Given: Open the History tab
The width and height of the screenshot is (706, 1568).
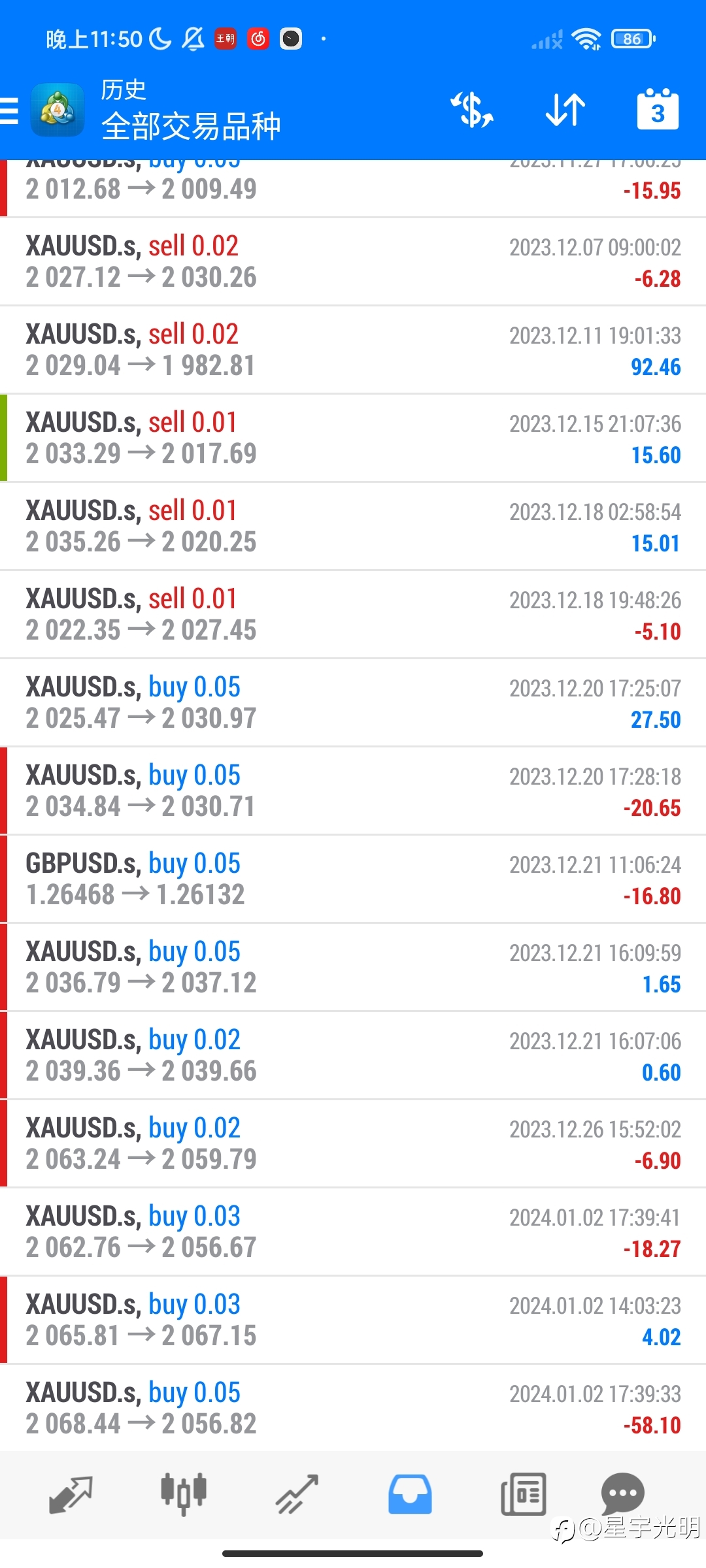Looking at the screenshot, I should pos(410,1495).
